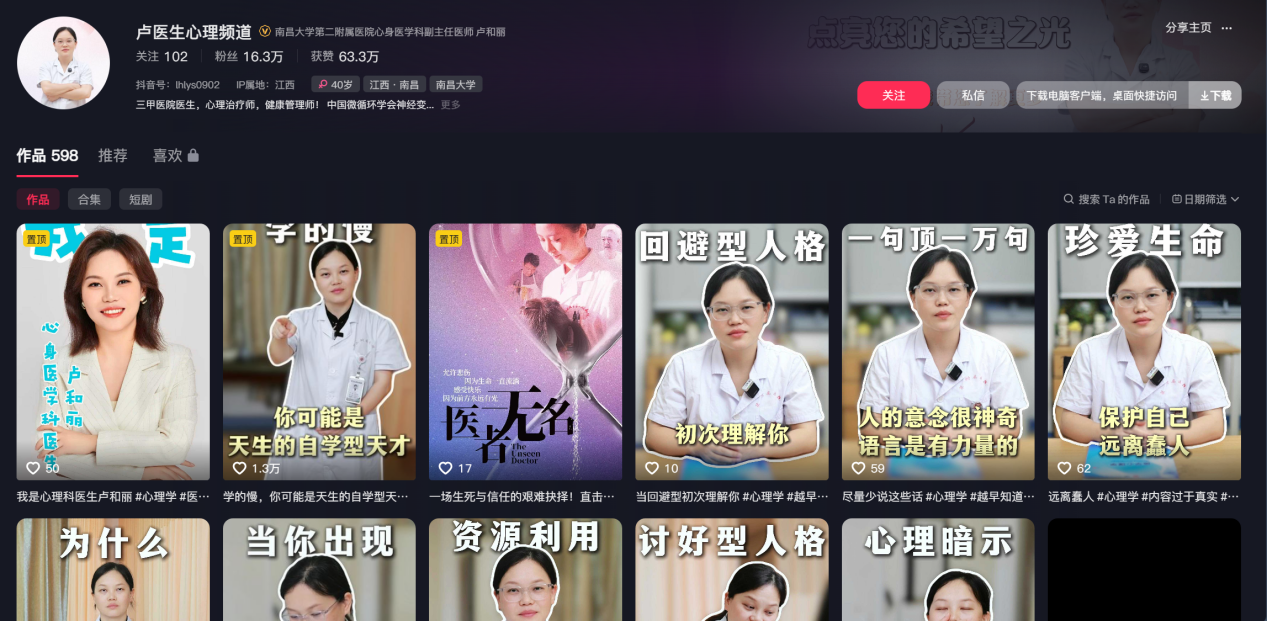1267x621 pixels.
Task: Open the 日期筛选 dropdown
Action: [1205, 199]
